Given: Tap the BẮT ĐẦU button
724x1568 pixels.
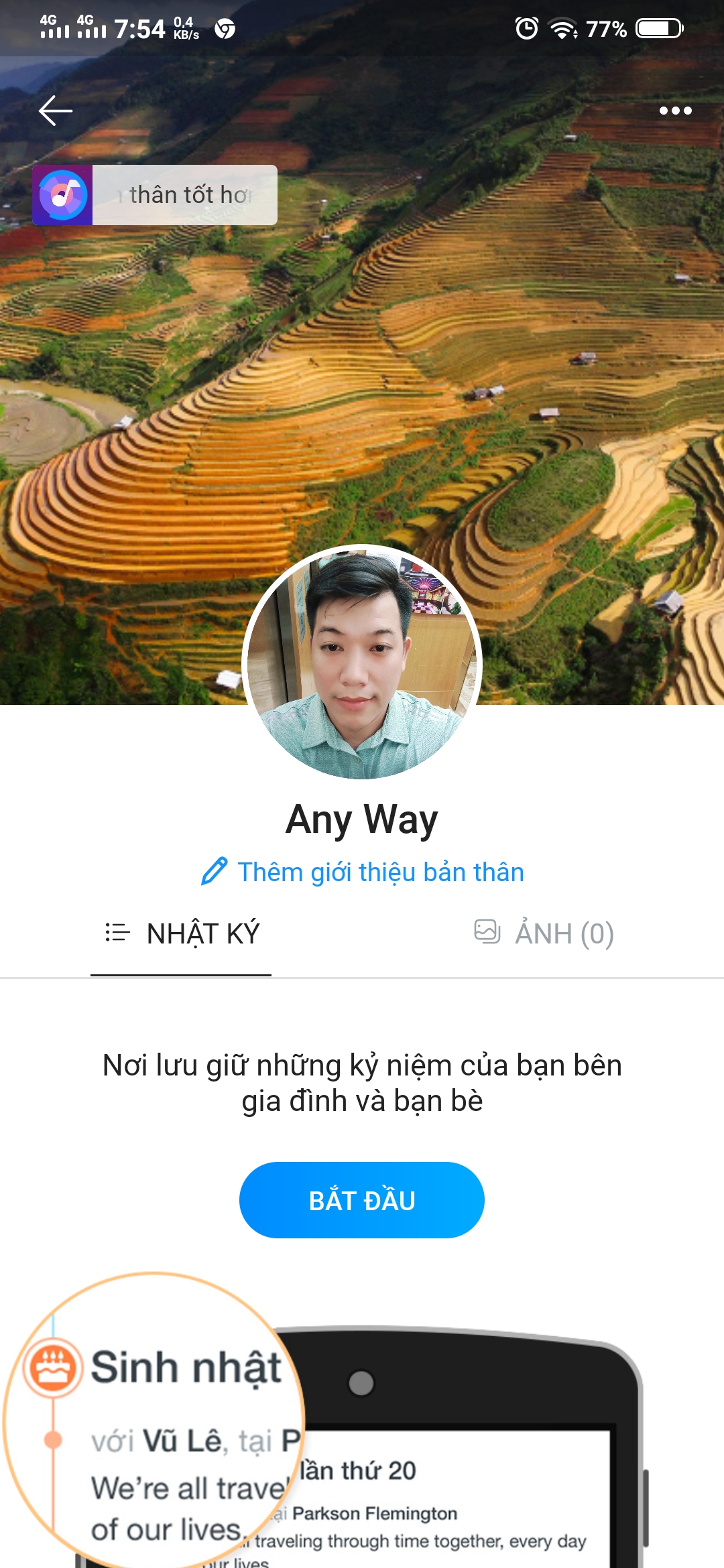Looking at the screenshot, I should [x=362, y=1200].
